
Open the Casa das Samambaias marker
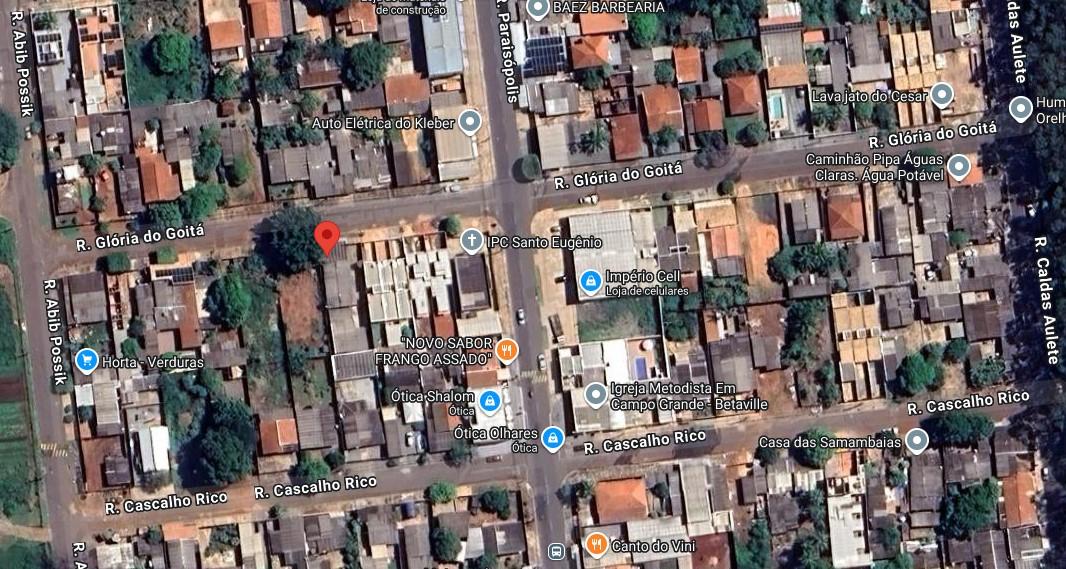[916, 441]
